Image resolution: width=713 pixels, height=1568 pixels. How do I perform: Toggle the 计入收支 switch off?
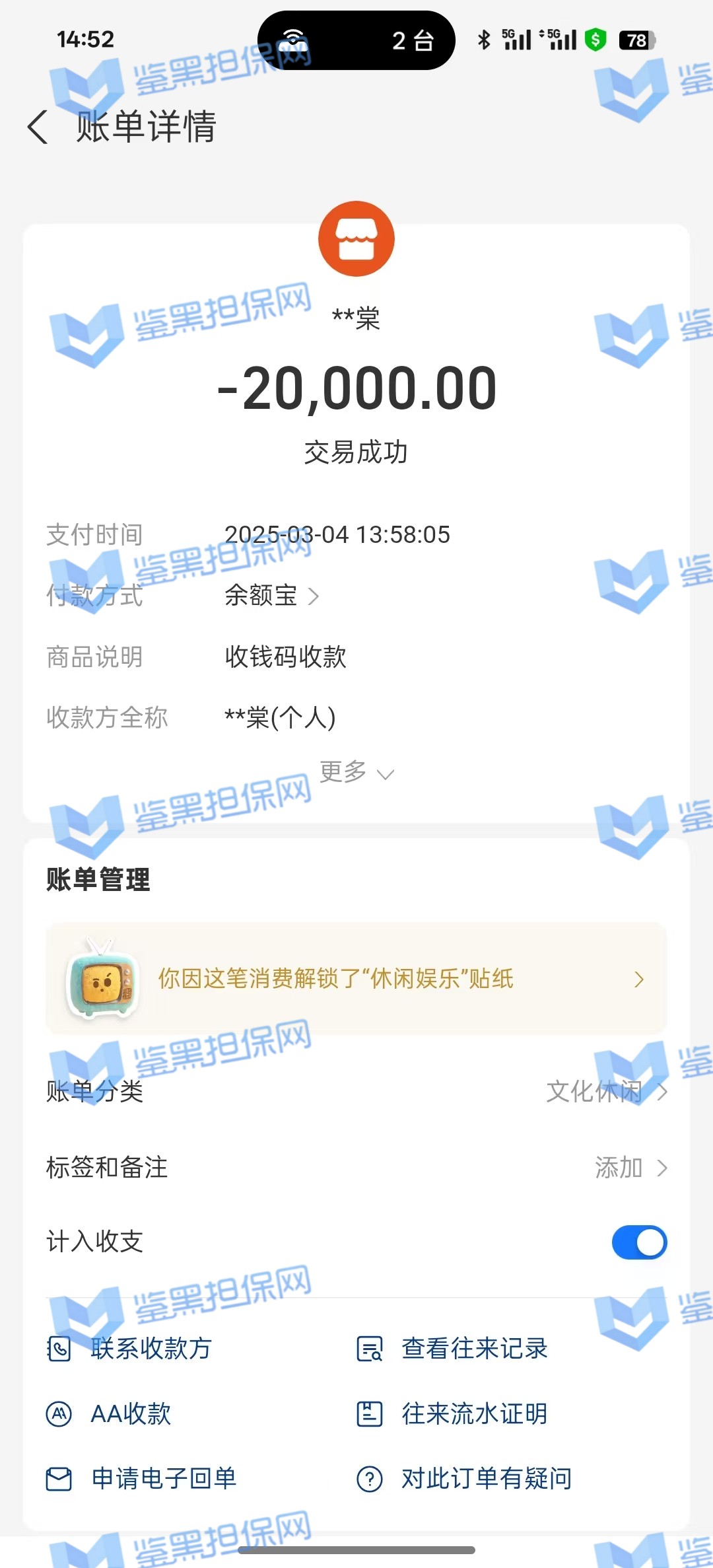pos(638,1242)
